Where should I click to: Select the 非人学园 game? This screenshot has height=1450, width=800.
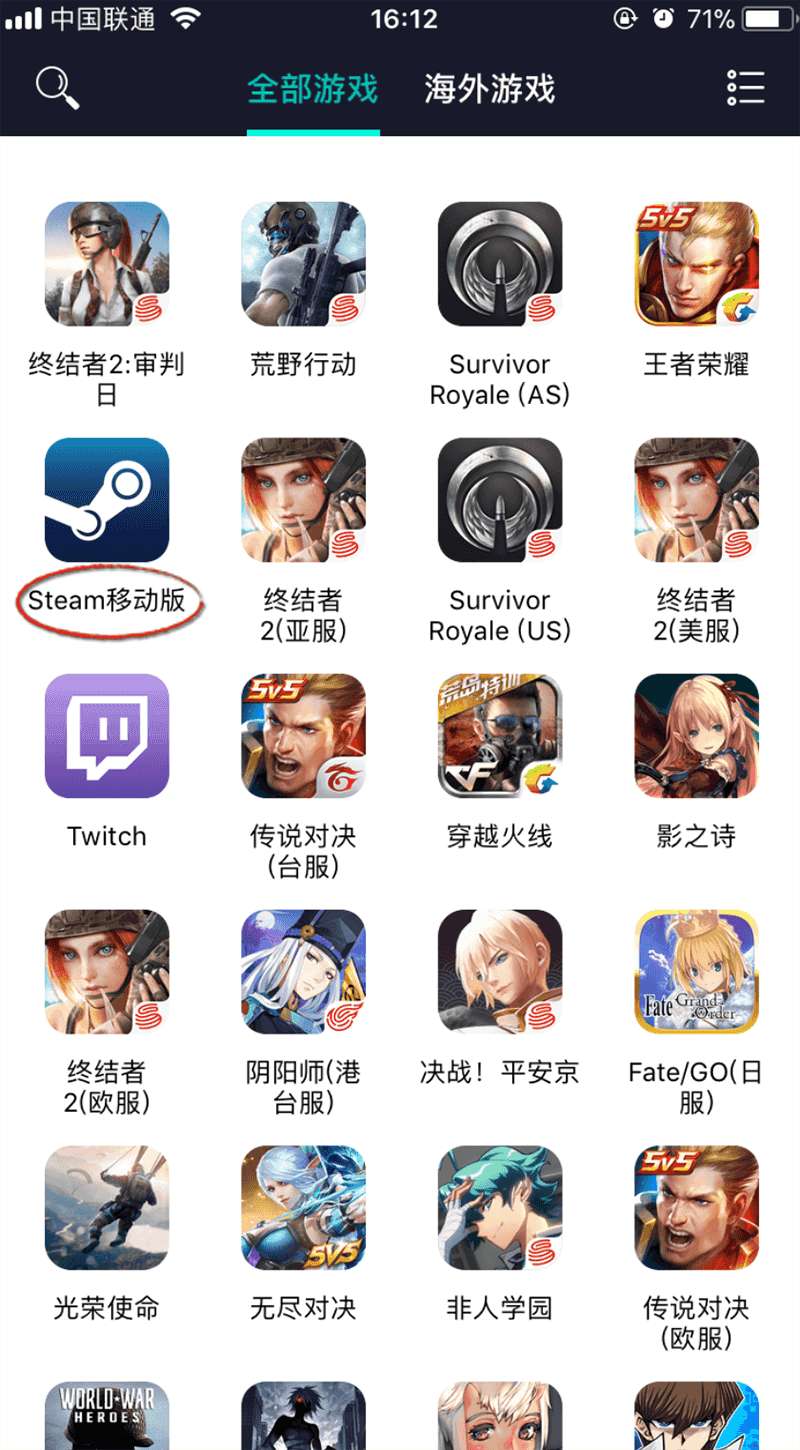[500, 1208]
